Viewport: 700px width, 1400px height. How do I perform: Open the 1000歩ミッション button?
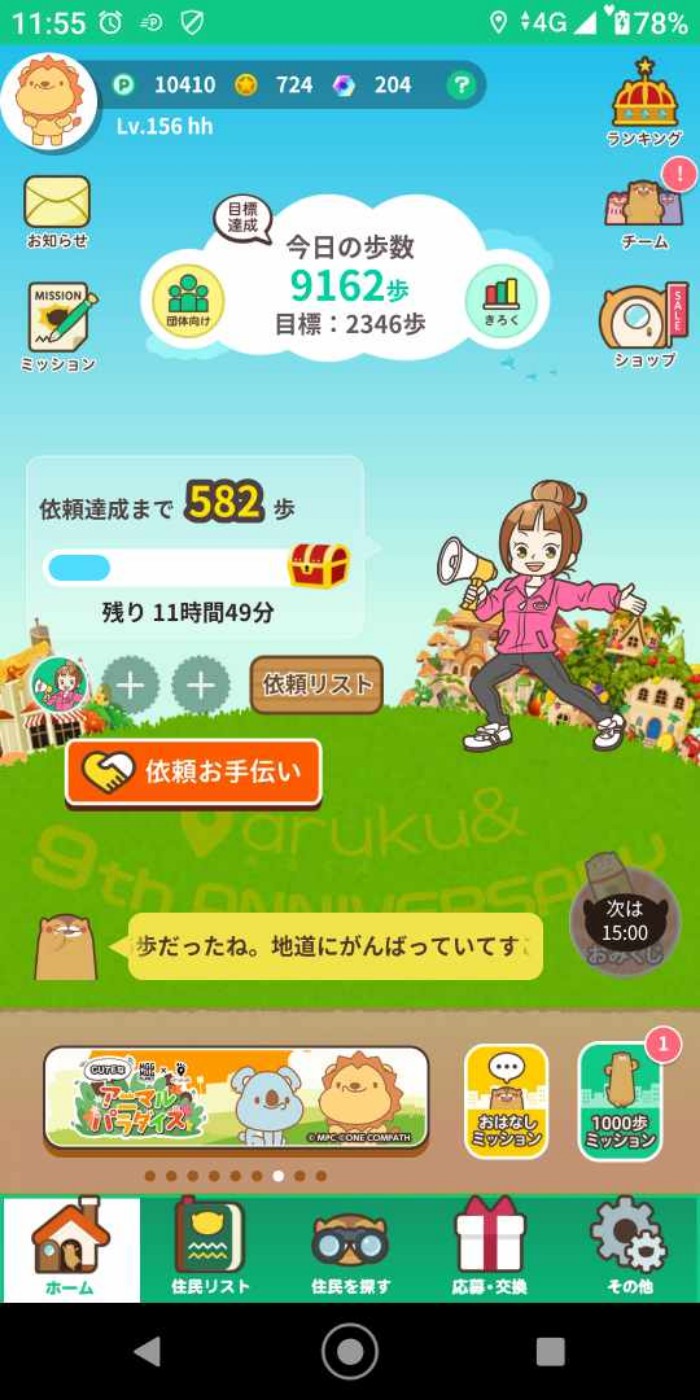(620, 1101)
